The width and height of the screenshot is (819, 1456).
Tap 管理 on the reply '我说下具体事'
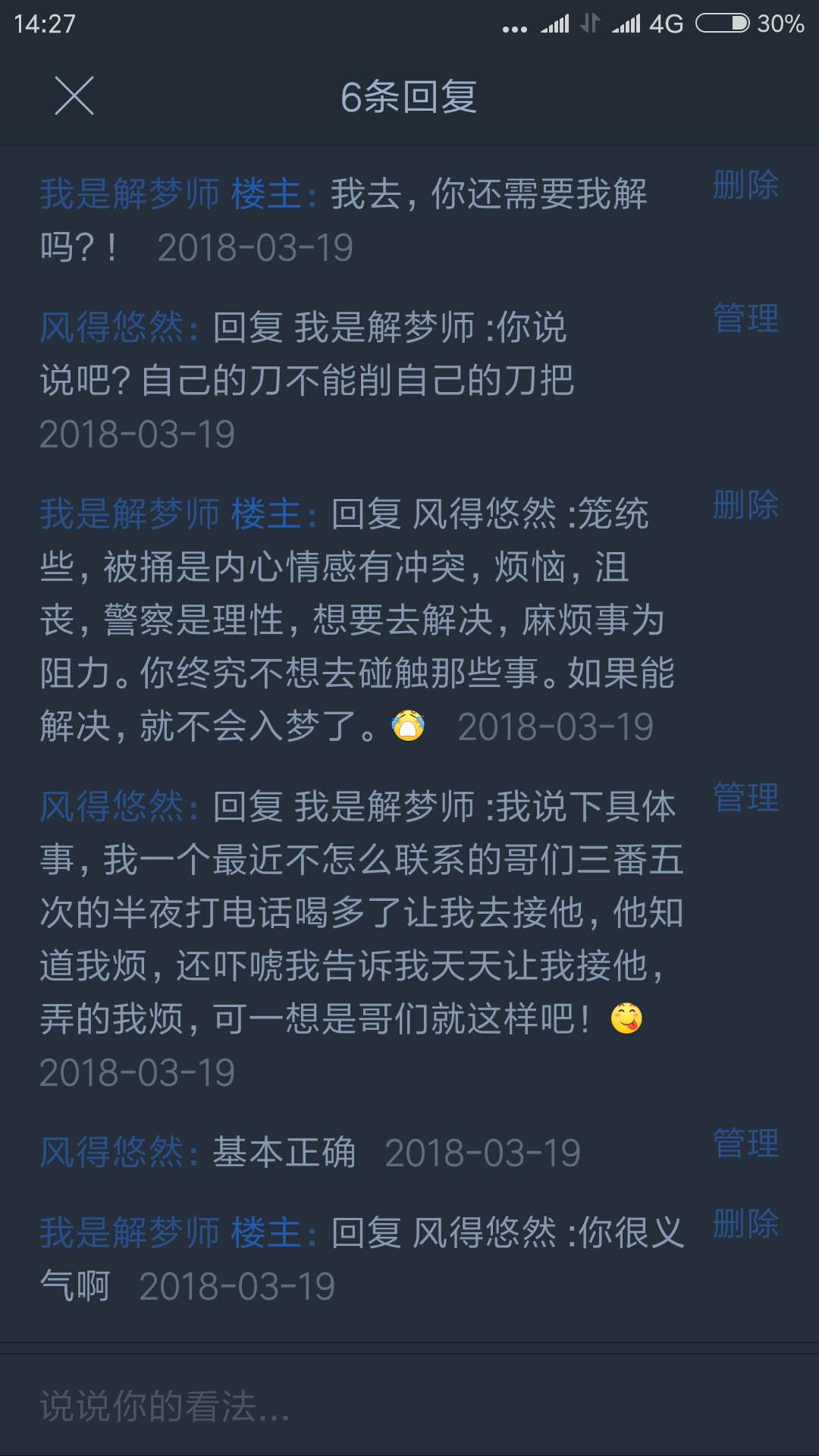(x=745, y=798)
